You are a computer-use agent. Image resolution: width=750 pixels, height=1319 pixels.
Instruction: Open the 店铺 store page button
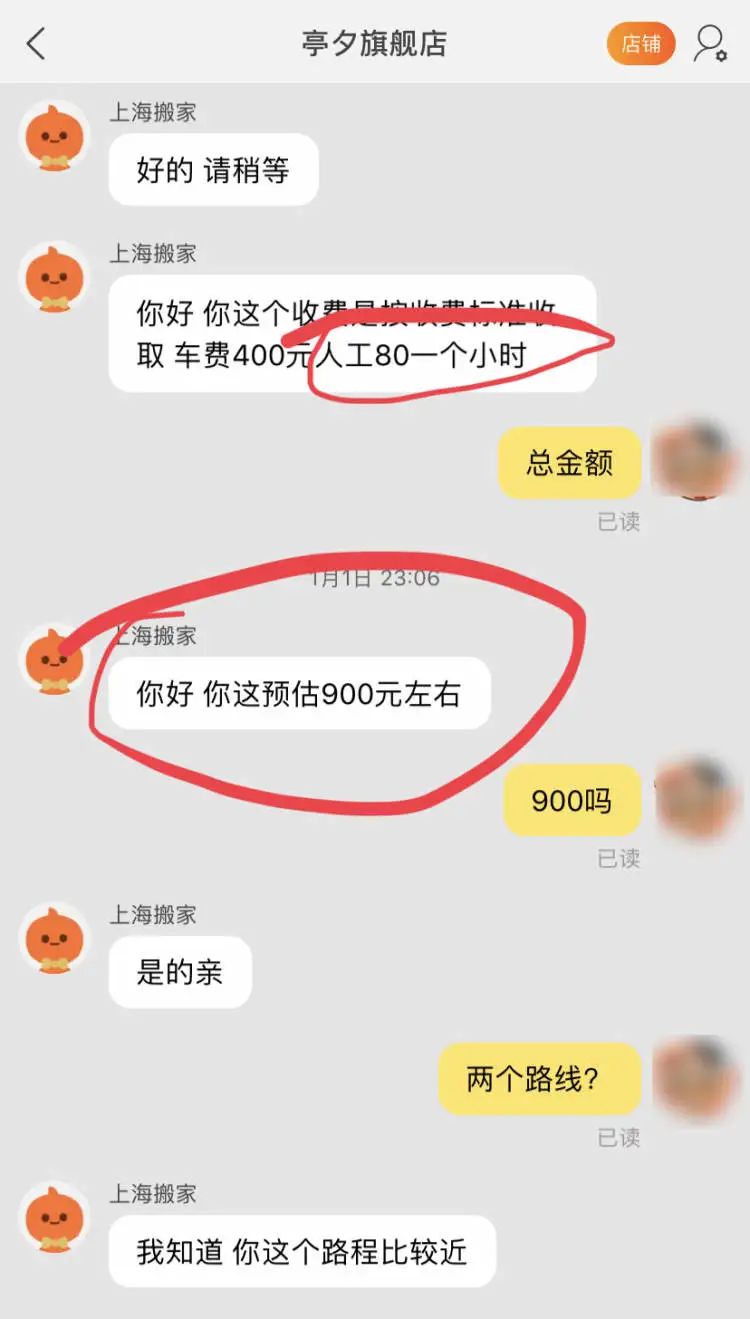point(641,44)
